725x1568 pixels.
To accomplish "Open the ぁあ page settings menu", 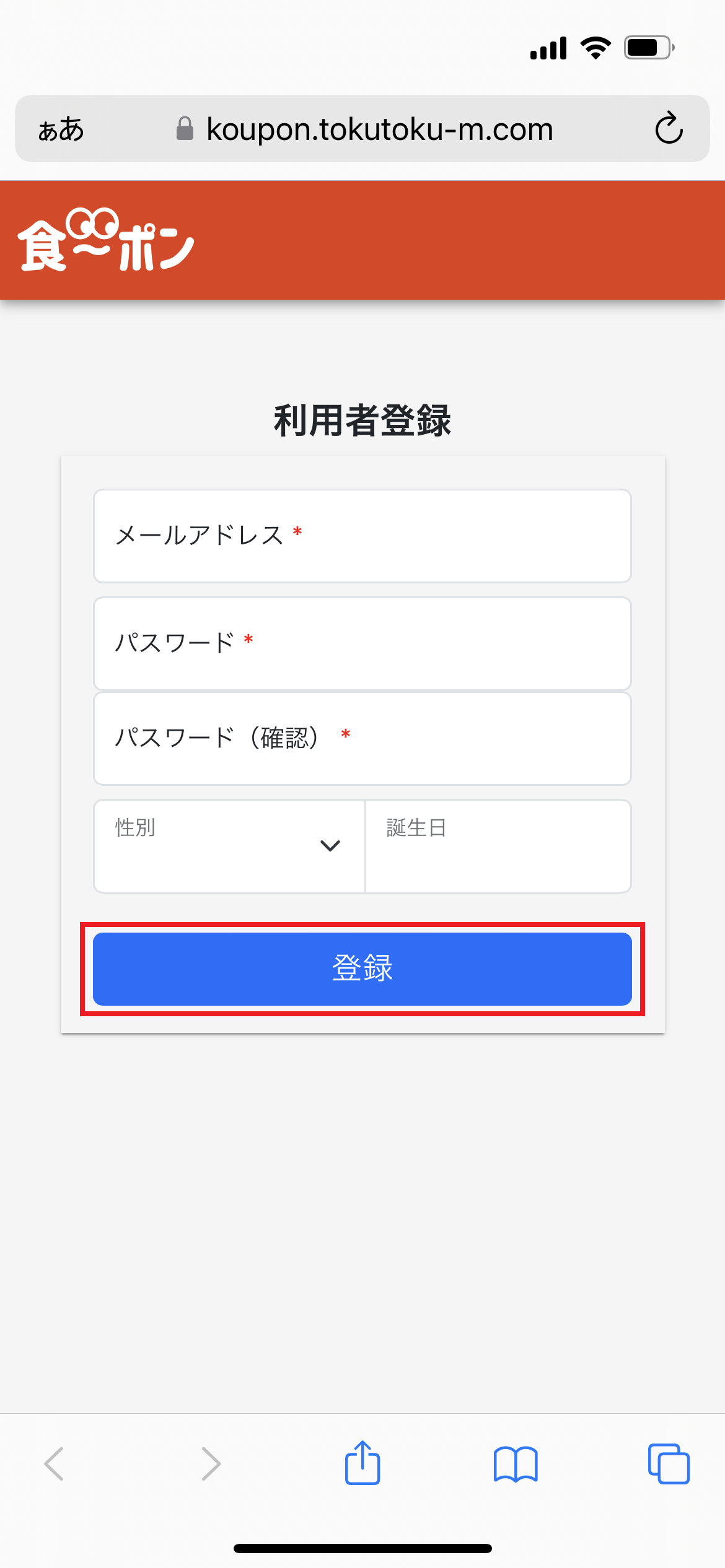I will tap(61, 129).
